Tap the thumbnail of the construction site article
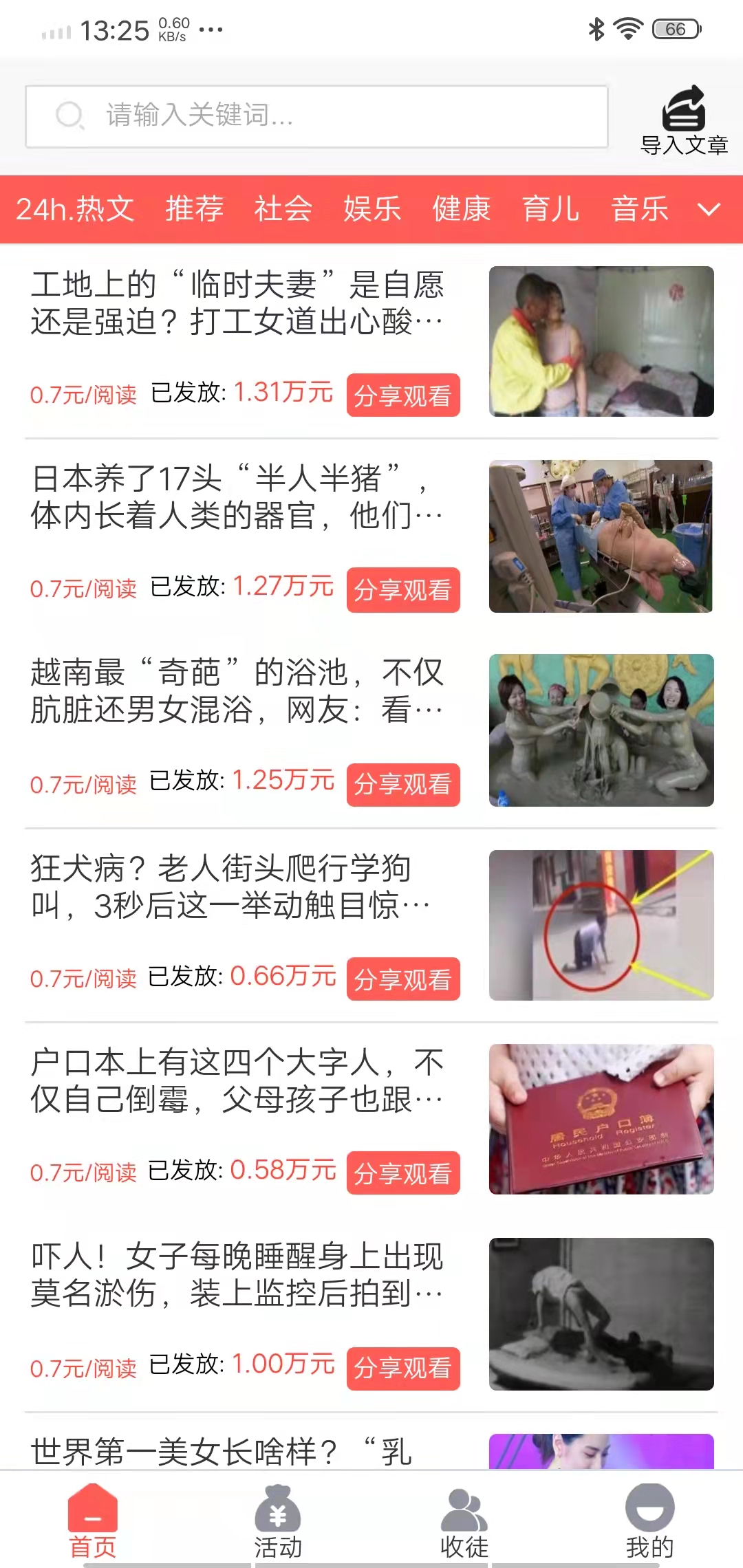The image size is (743, 1568). (601, 339)
